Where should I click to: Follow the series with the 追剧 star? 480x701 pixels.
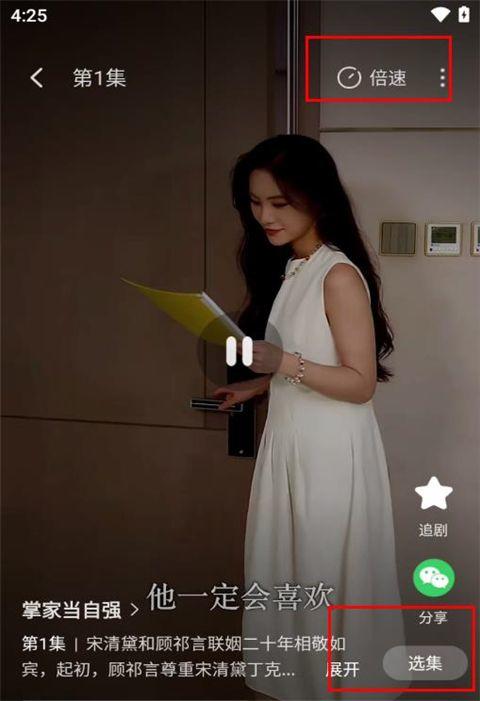tap(433, 505)
